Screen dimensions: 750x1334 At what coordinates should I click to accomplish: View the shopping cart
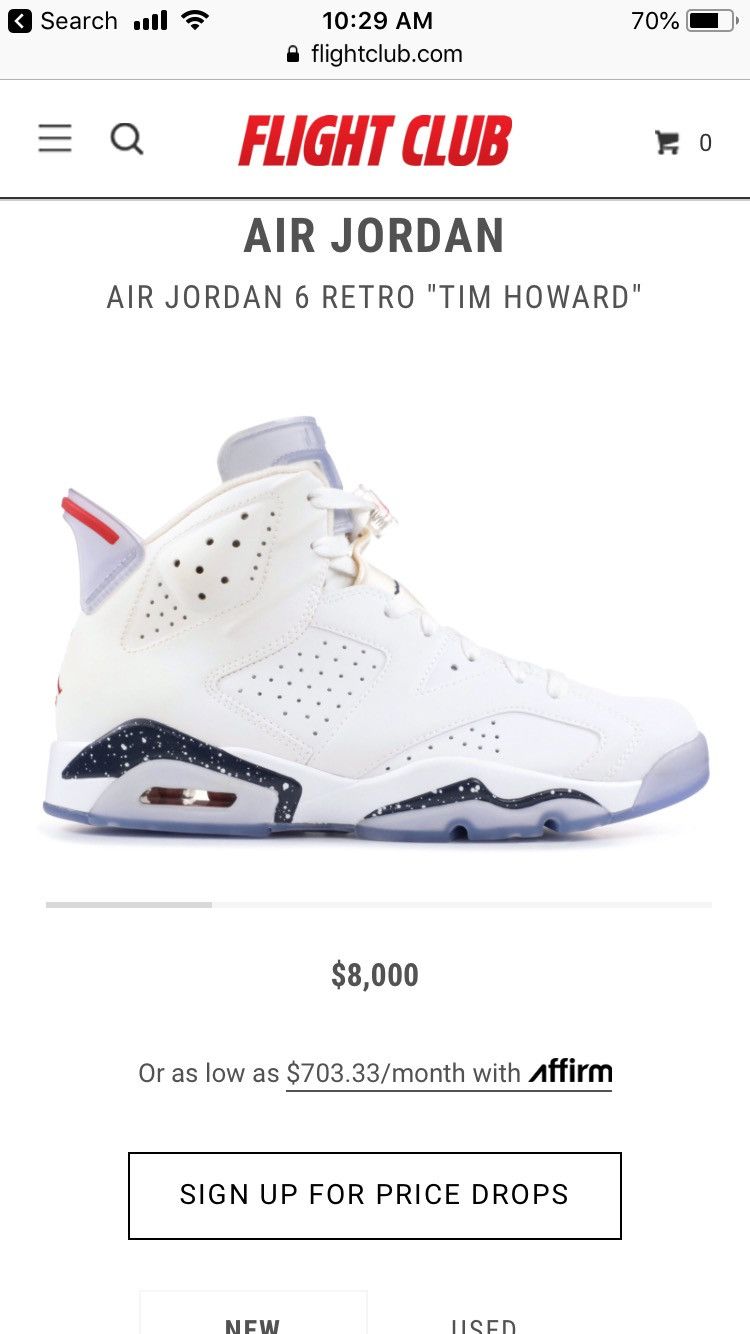682,143
